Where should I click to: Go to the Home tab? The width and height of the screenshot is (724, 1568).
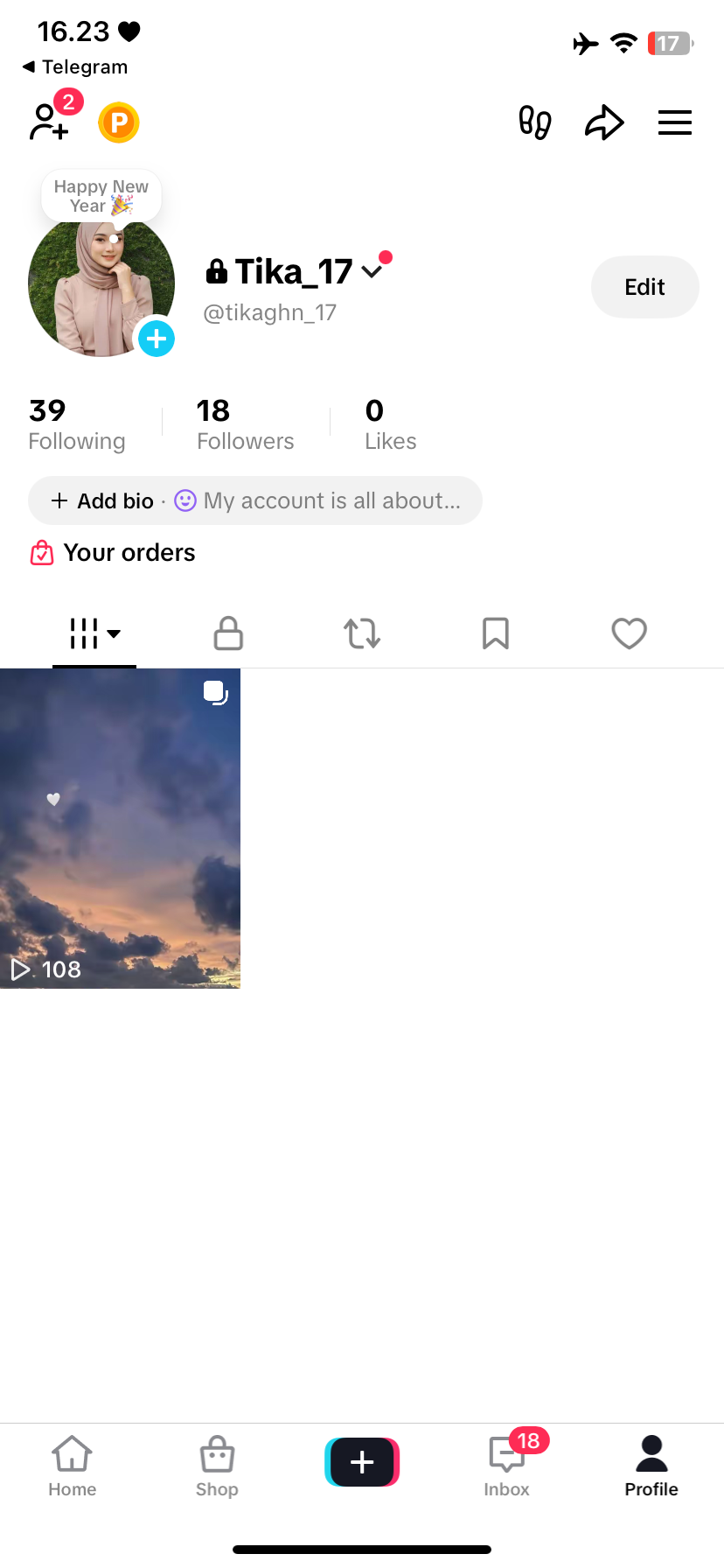[x=73, y=1466]
